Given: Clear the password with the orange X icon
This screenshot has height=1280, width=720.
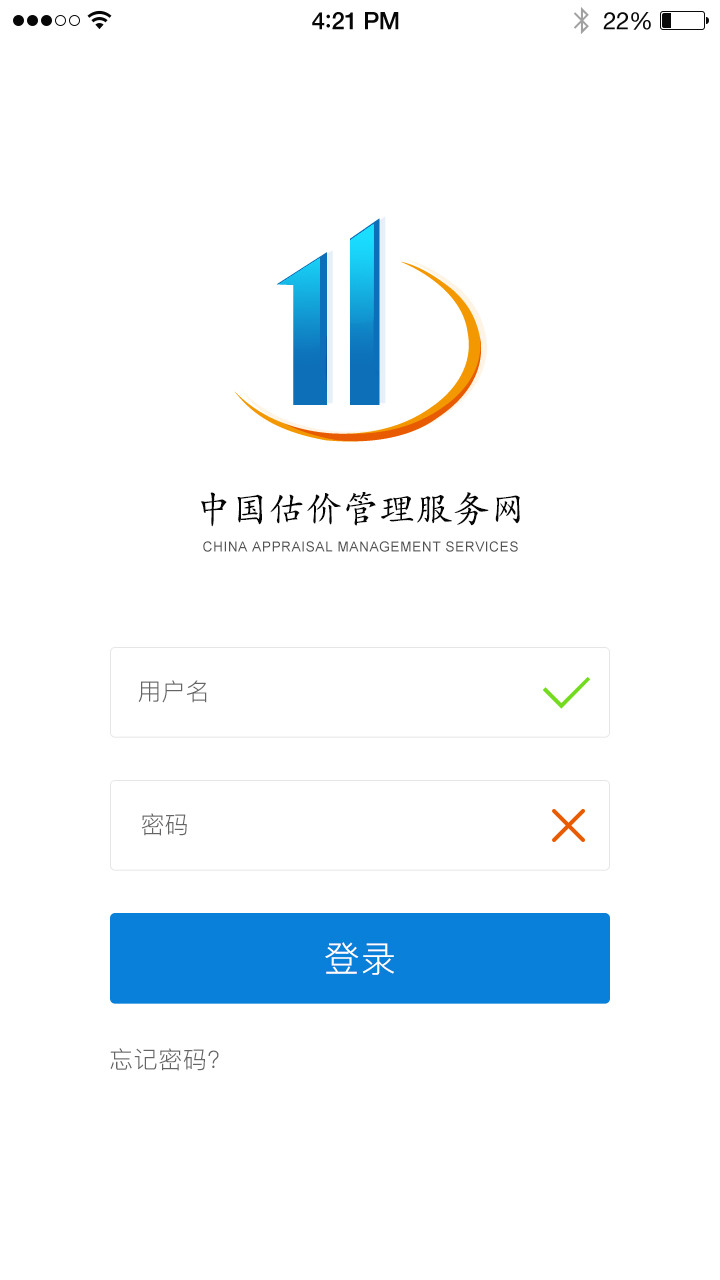Looking at the screenshot, I should pos(568,825).
